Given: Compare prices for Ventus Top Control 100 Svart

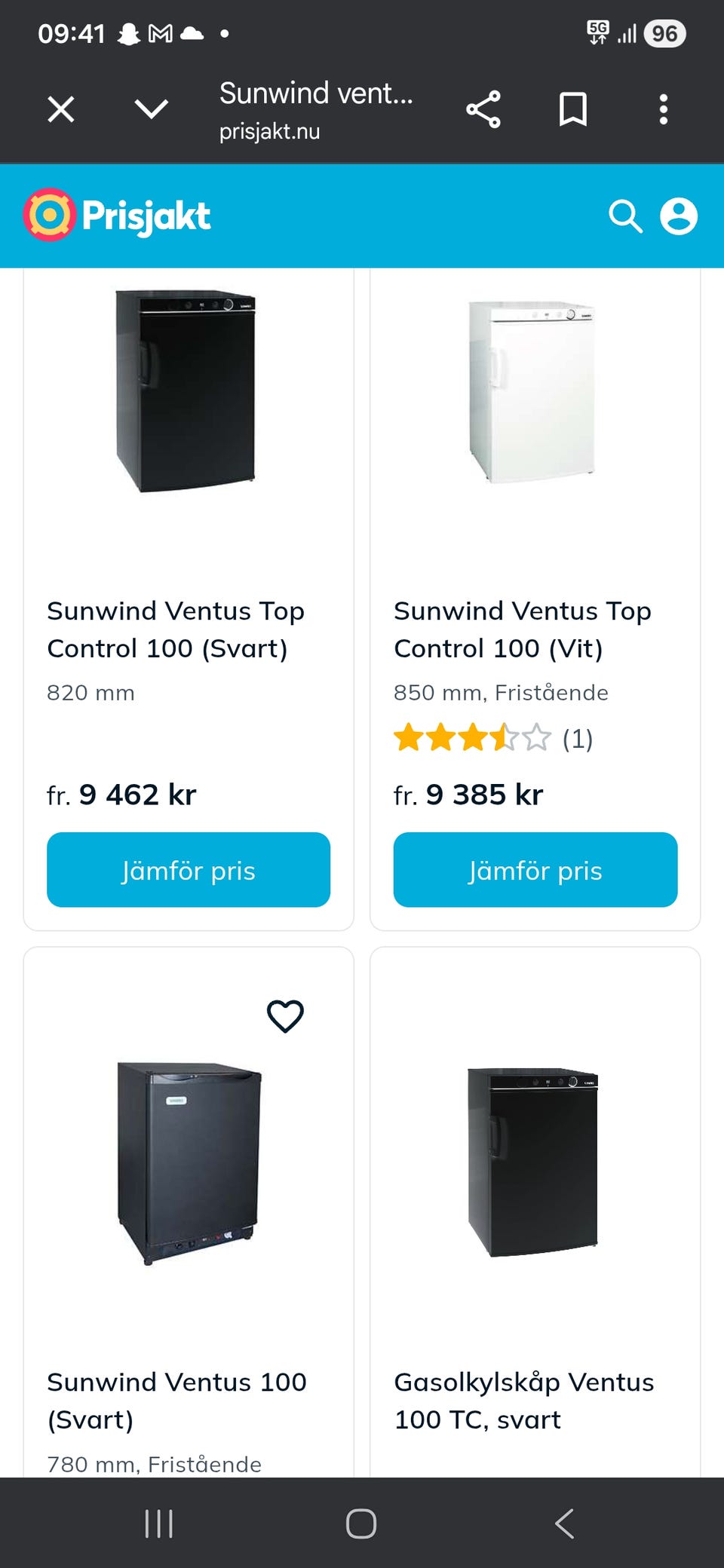Looking at the screenshot, I should (189, 870).
